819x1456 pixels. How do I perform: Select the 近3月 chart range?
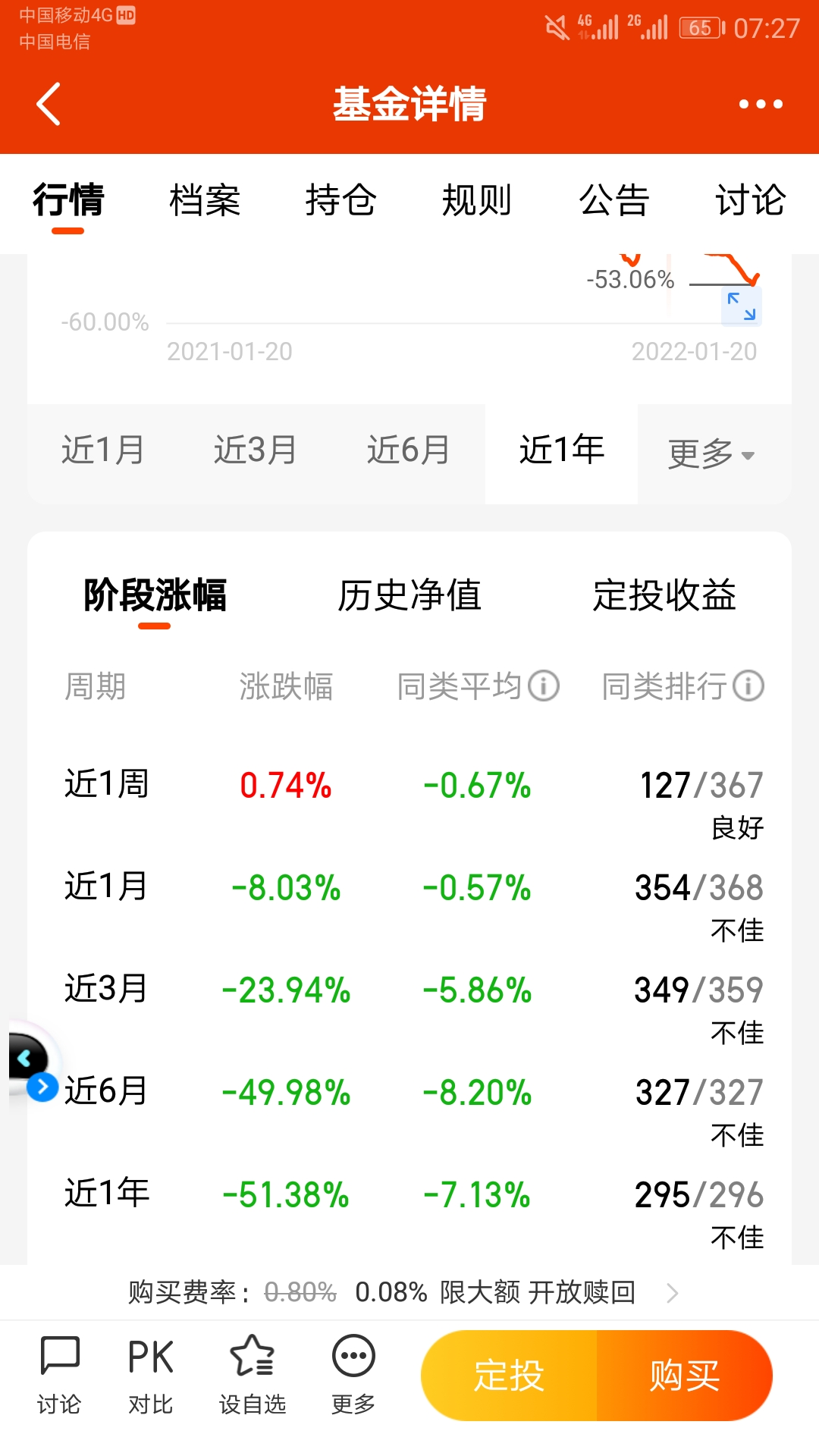(x=256, y=450)
